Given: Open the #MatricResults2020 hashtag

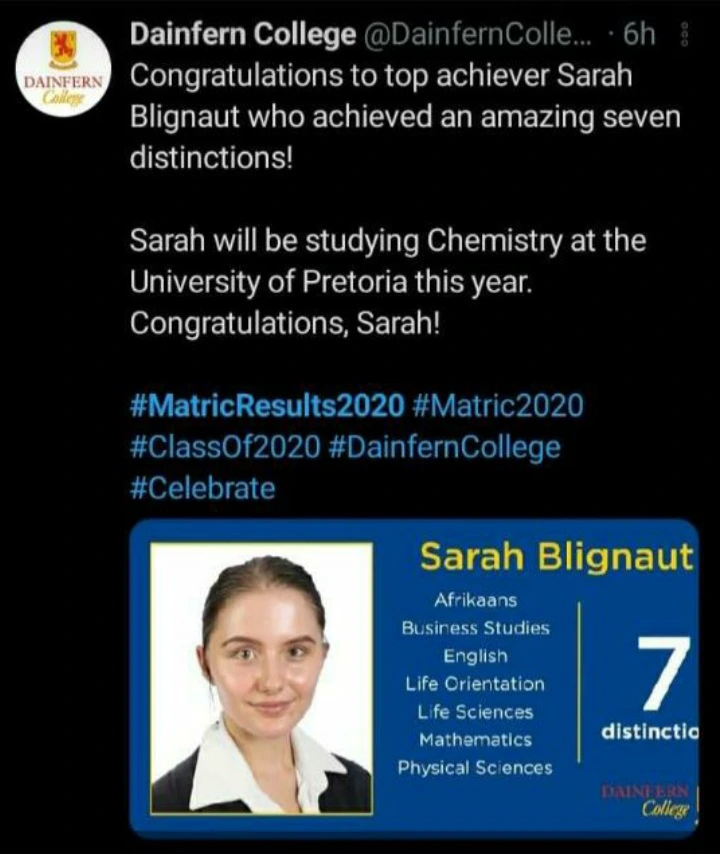Looking at the screenshot, I should coord(267,406).
